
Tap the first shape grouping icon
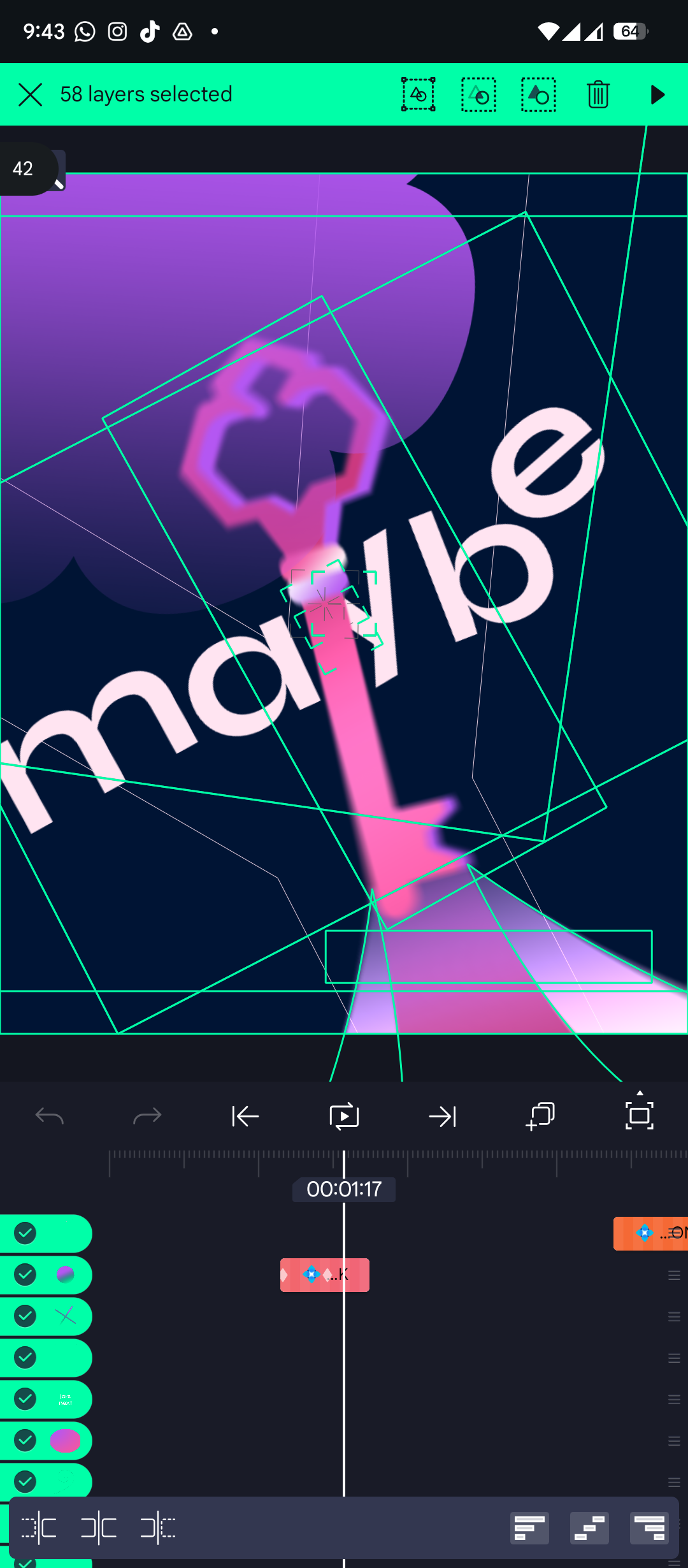click(419, 95)
